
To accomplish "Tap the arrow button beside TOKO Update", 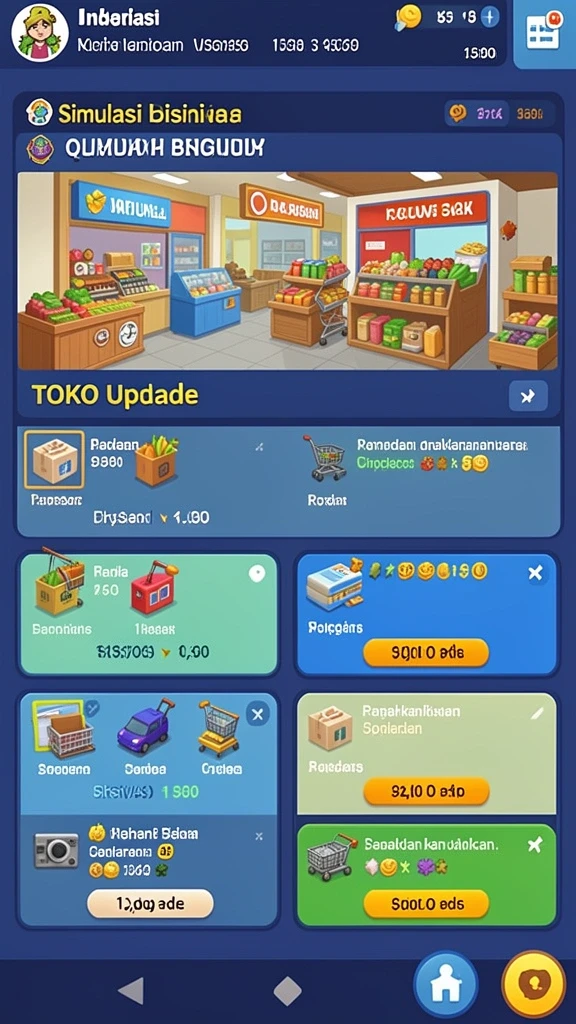I will pyautogui.click(x=528, y=396).
